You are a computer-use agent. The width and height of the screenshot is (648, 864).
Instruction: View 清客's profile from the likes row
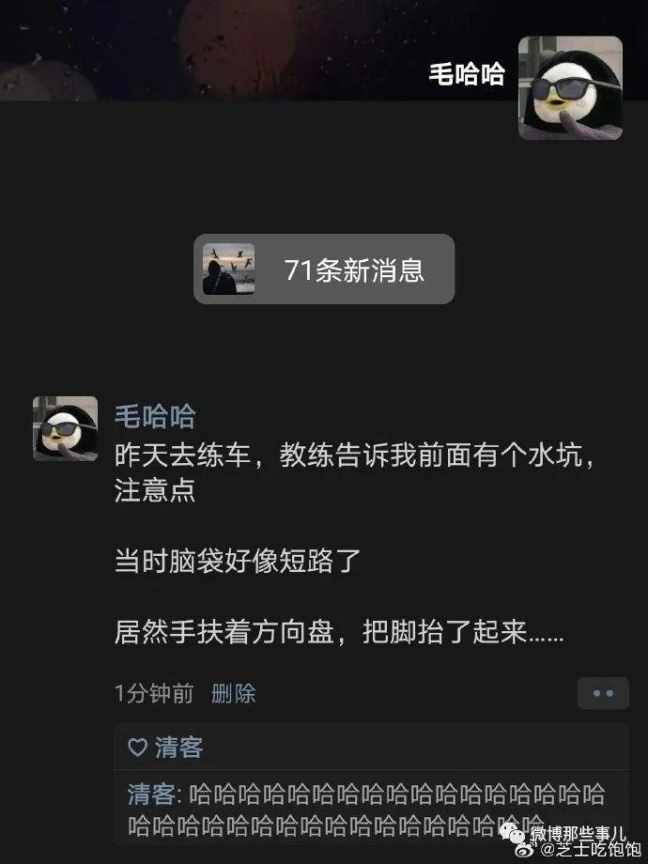[x=178, y=747]
